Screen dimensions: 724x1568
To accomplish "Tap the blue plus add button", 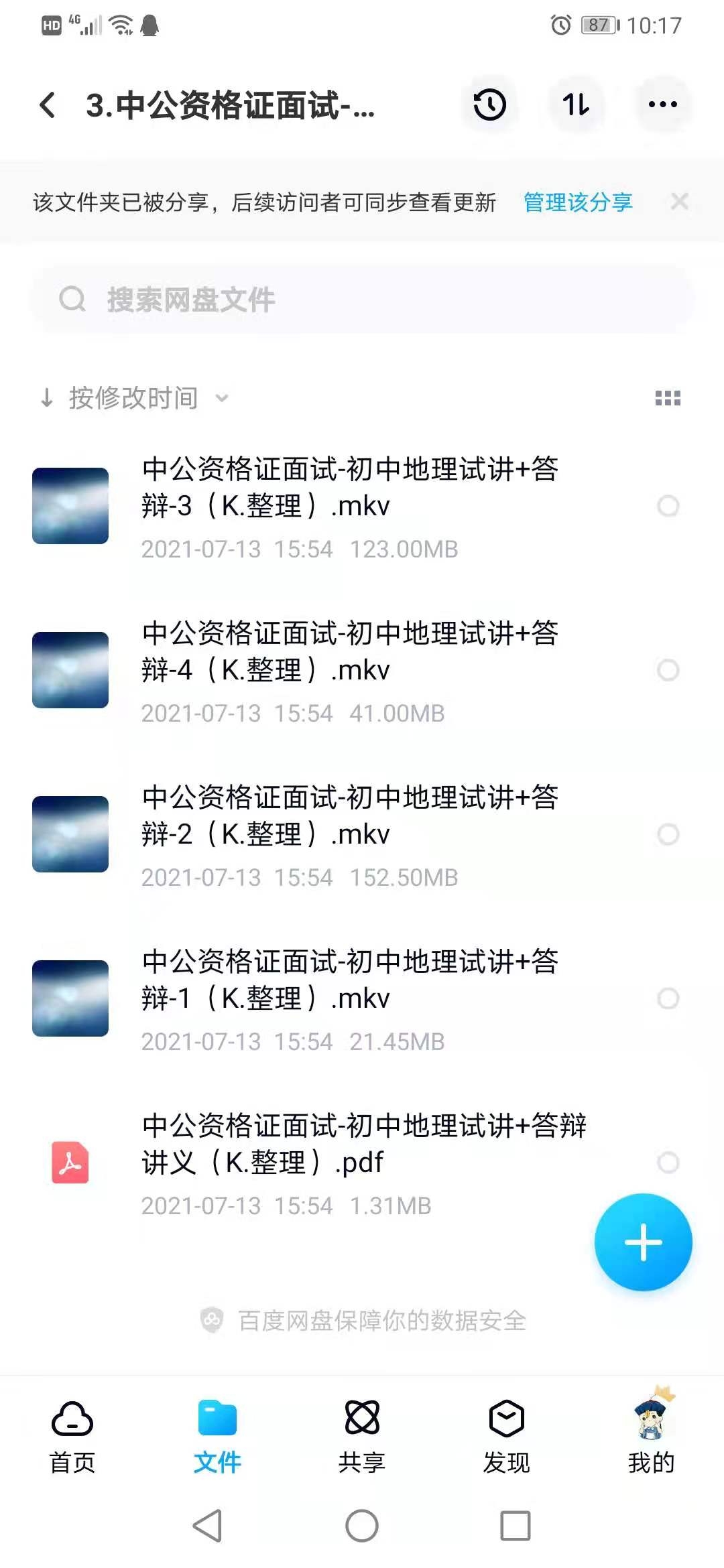I will pyautogui.click(x=643, y=1242).
